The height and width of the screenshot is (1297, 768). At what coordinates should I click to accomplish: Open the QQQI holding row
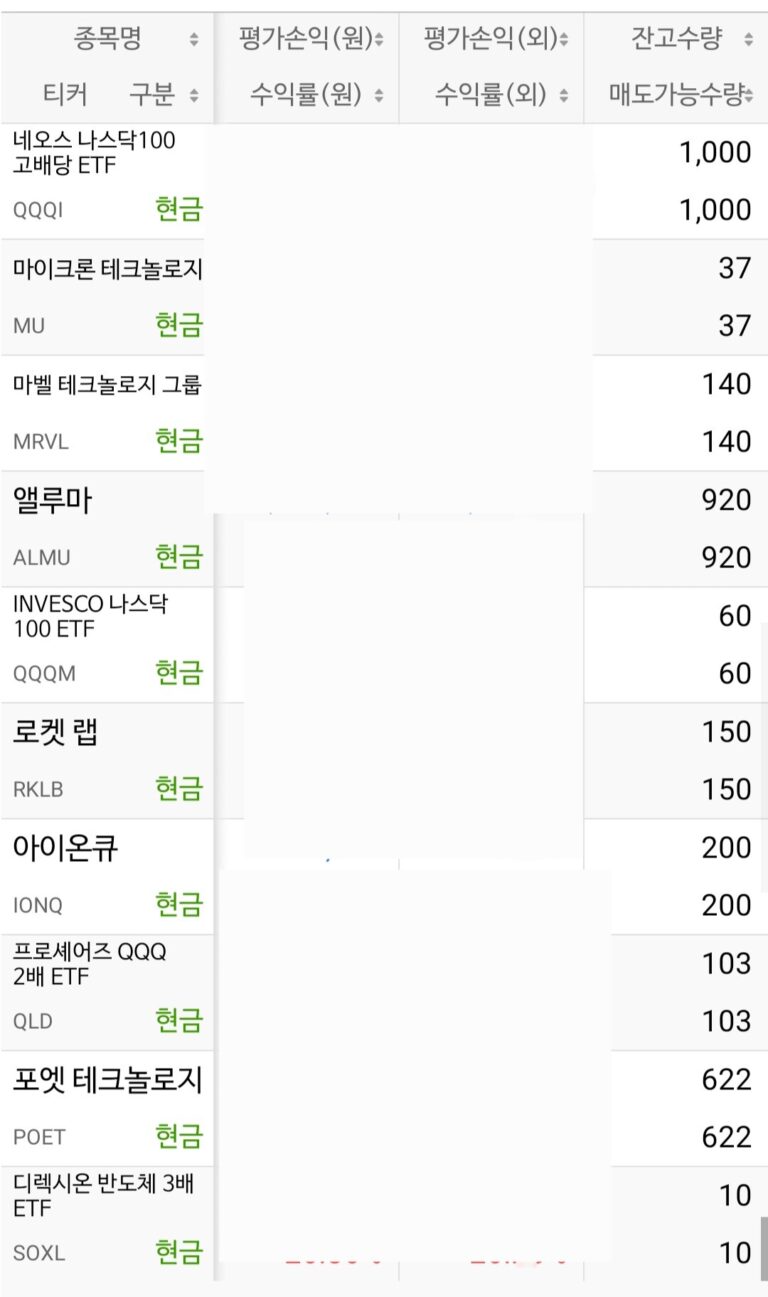(x=384, y=181)
